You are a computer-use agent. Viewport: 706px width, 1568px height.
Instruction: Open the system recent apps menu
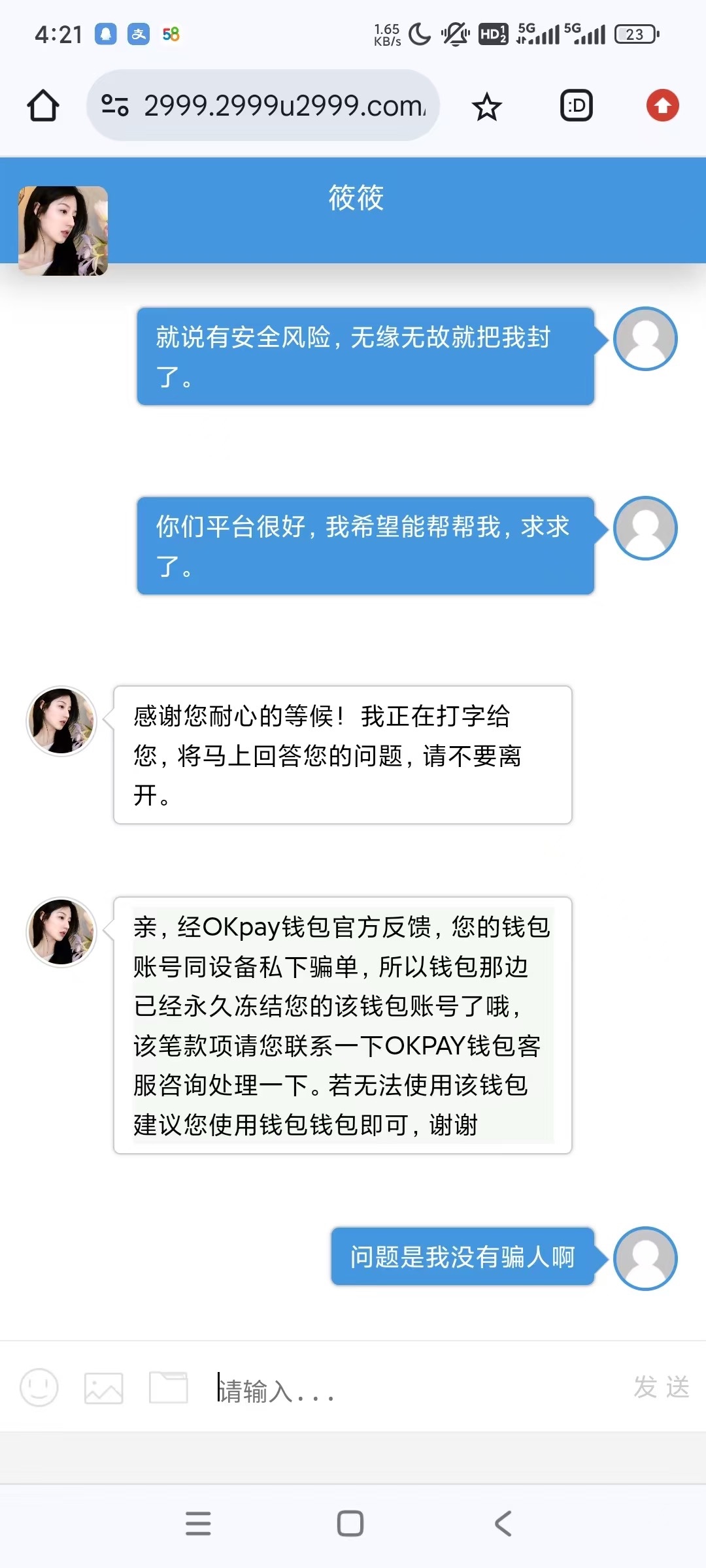point(198,1523)
